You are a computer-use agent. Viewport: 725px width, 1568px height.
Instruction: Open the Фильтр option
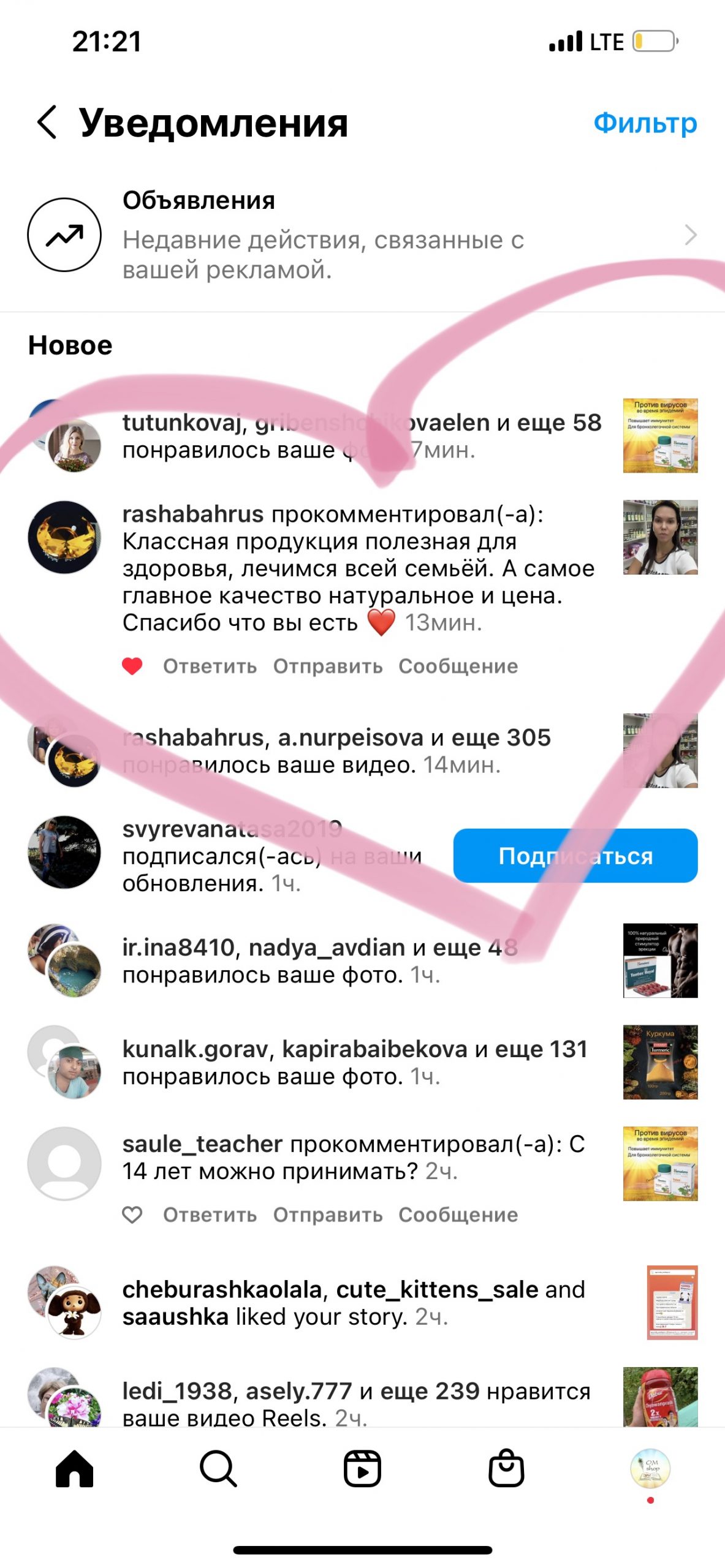[645, 123]
